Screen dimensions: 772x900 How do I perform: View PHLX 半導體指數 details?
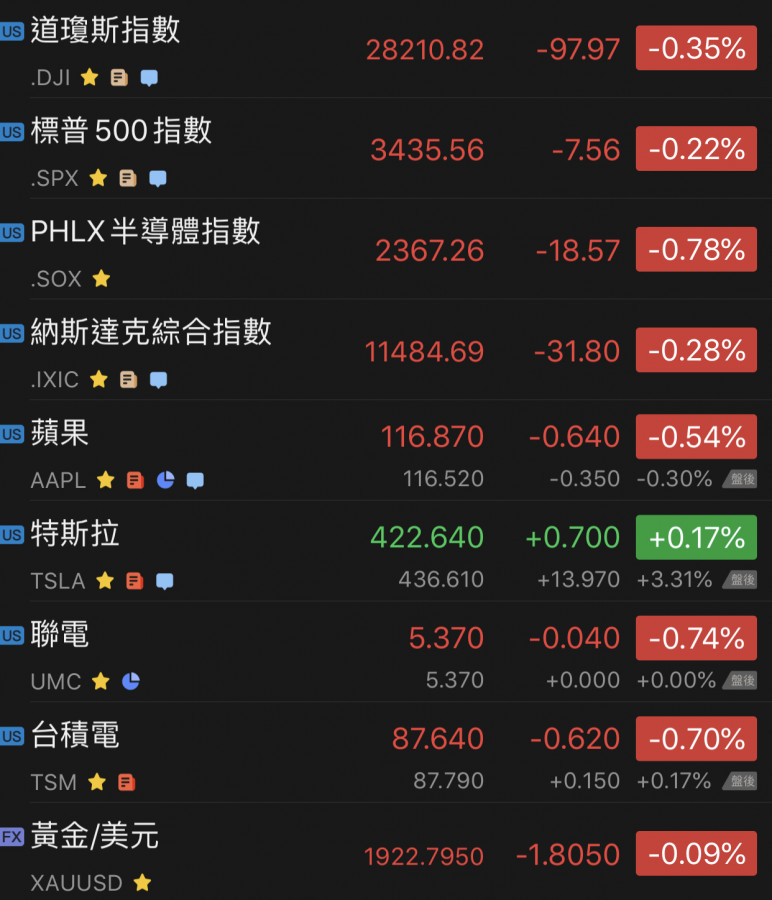pyautogui.click(x=146, y=232)
